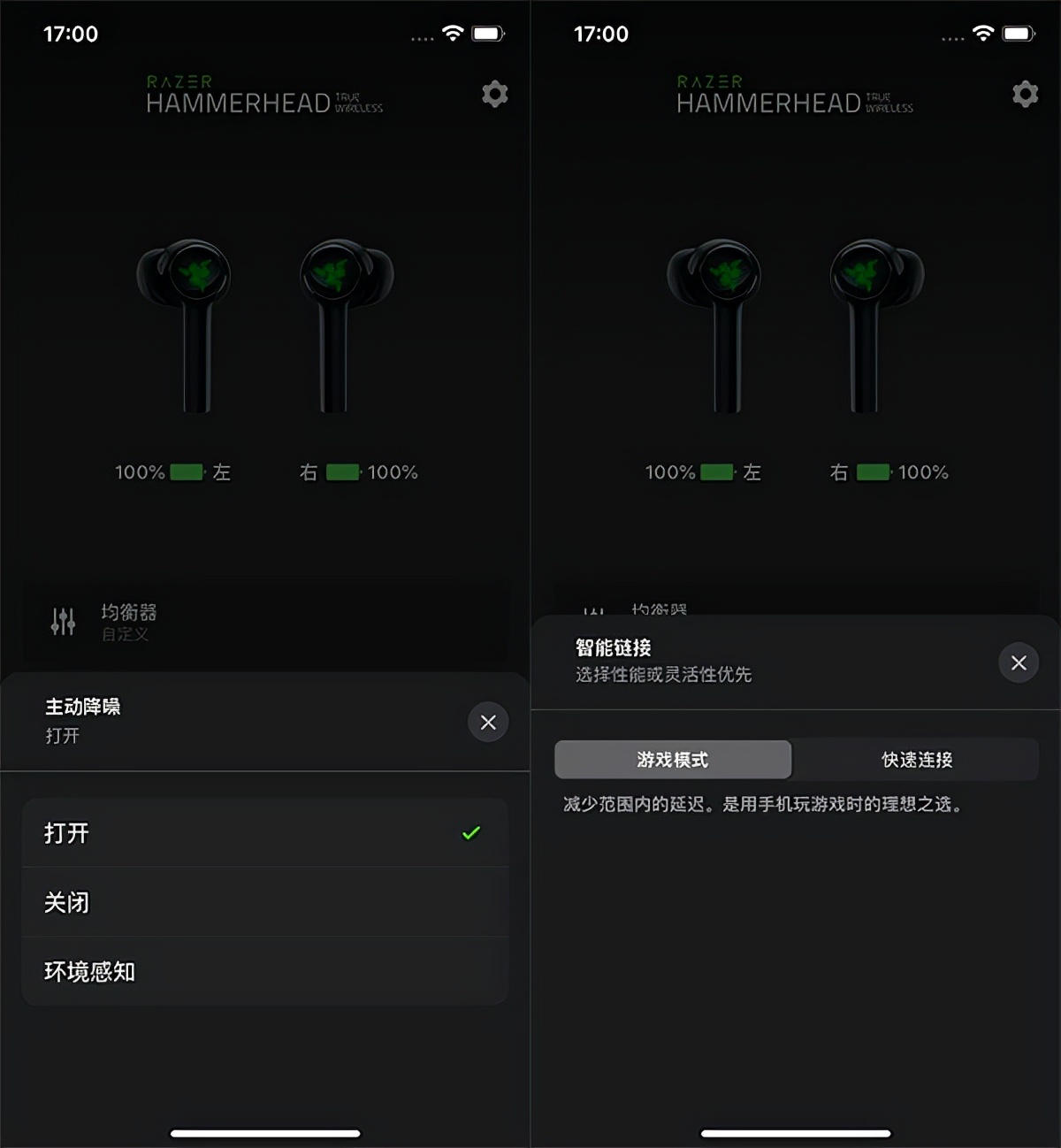Select 关闭 to turn off active noise cancelling
Viewport: 1061px width, 1148px height.
coord(65,901)
